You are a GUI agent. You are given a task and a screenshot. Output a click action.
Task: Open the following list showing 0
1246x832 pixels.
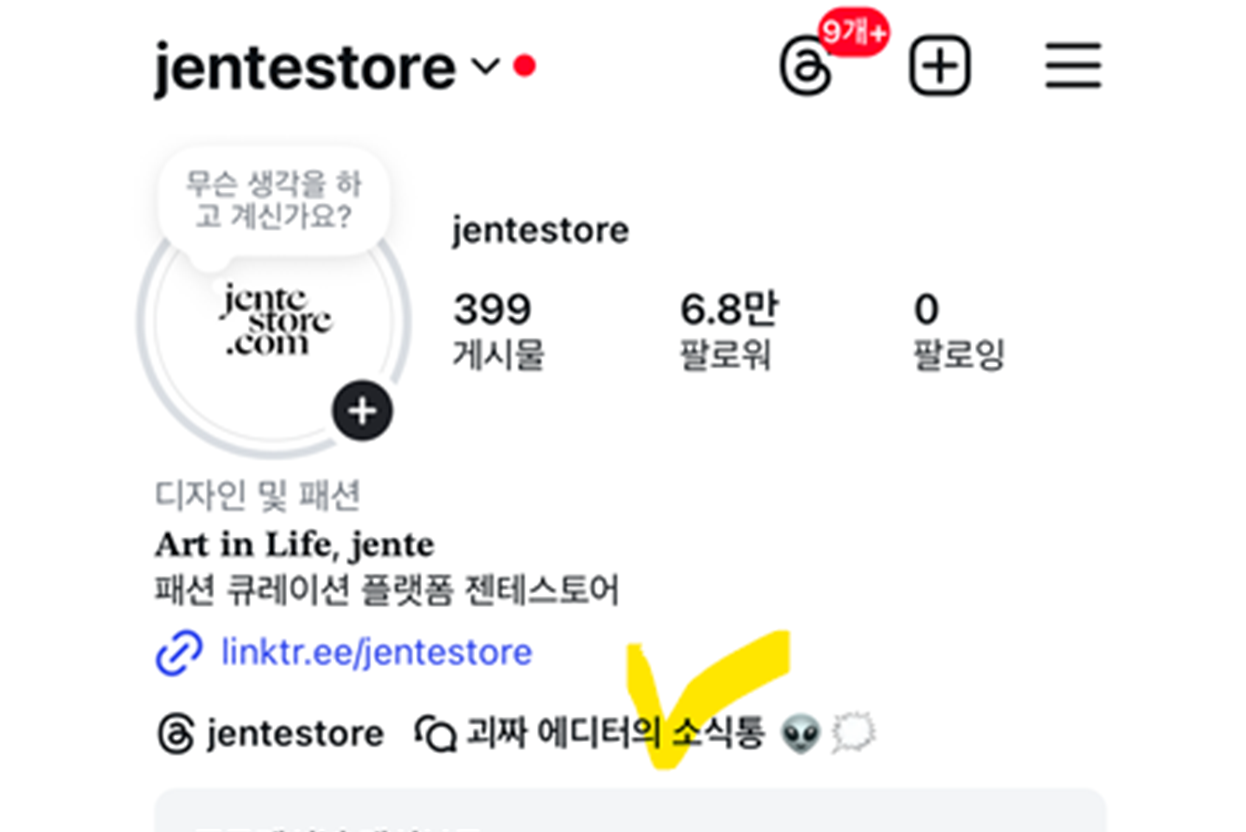(x=958, y=330)
